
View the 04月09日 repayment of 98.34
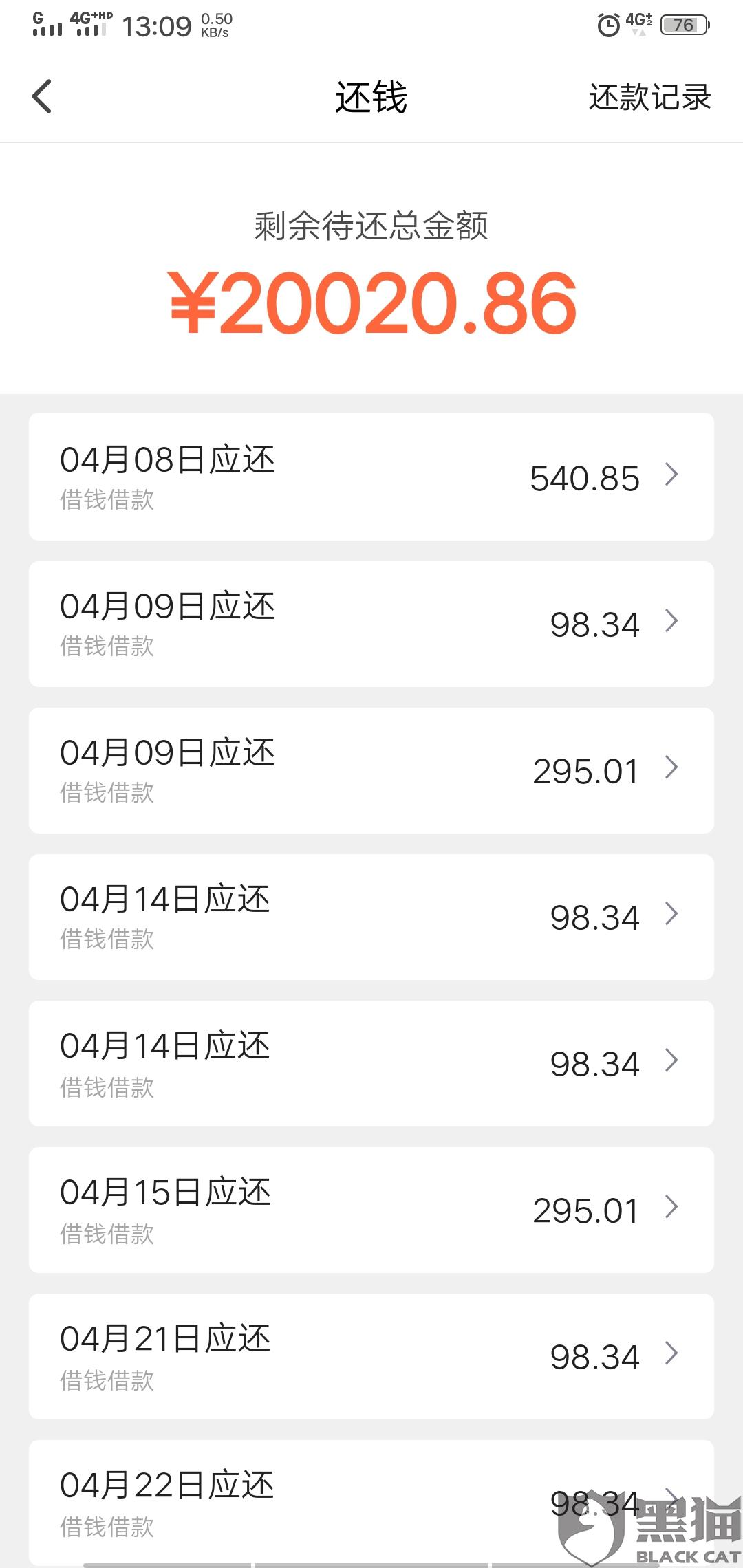pos(371,624)
